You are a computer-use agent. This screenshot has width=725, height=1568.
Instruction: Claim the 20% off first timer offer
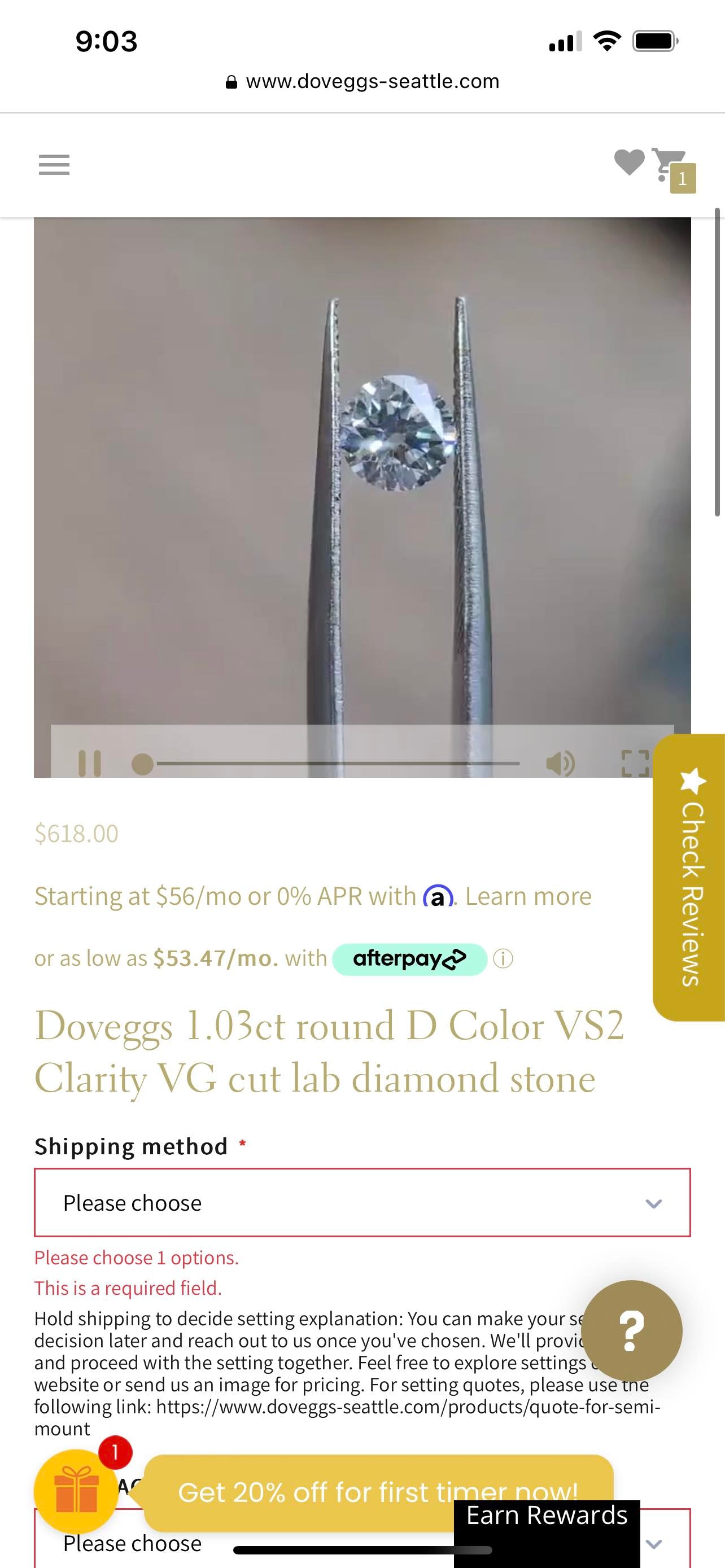tap(377, 1491)
